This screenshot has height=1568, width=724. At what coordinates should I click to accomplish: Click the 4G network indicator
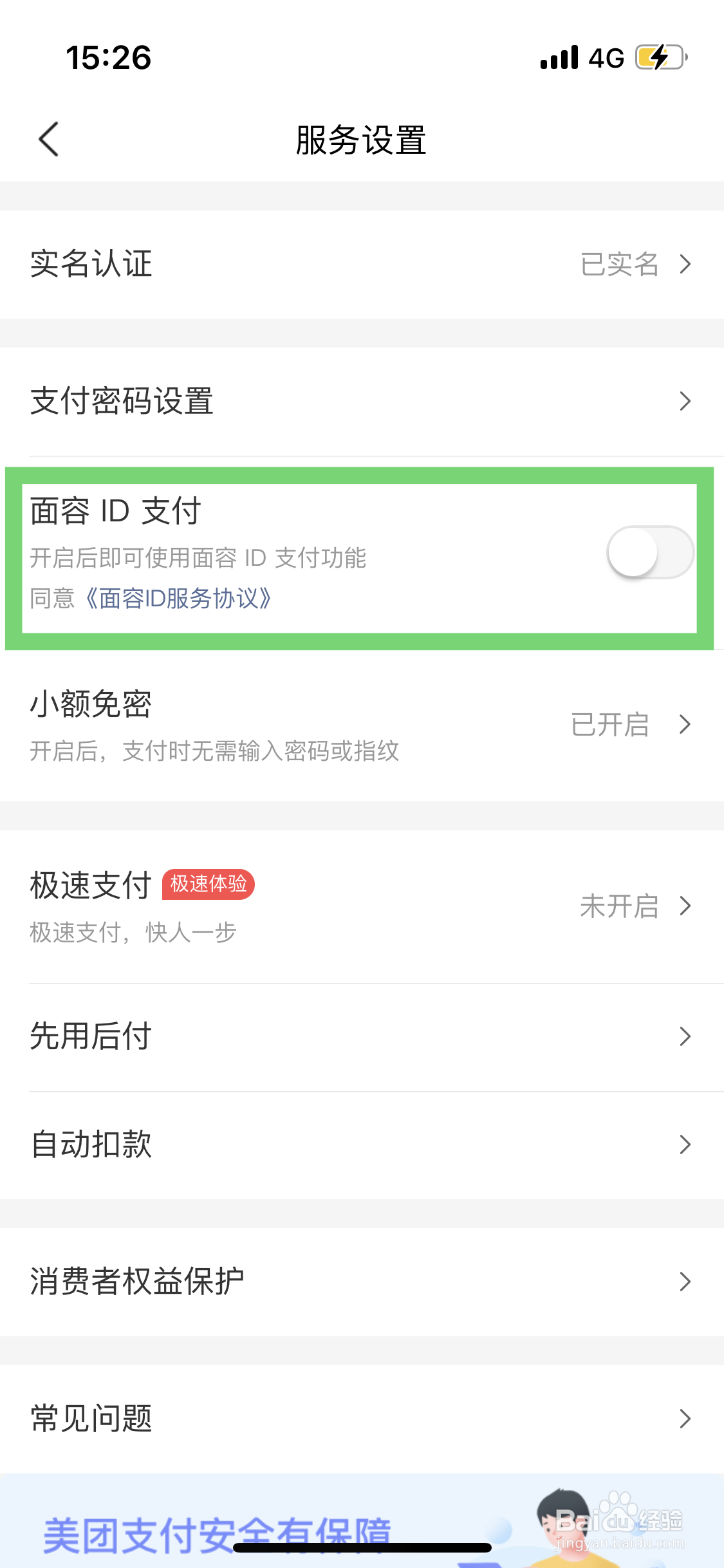(606, 57)
